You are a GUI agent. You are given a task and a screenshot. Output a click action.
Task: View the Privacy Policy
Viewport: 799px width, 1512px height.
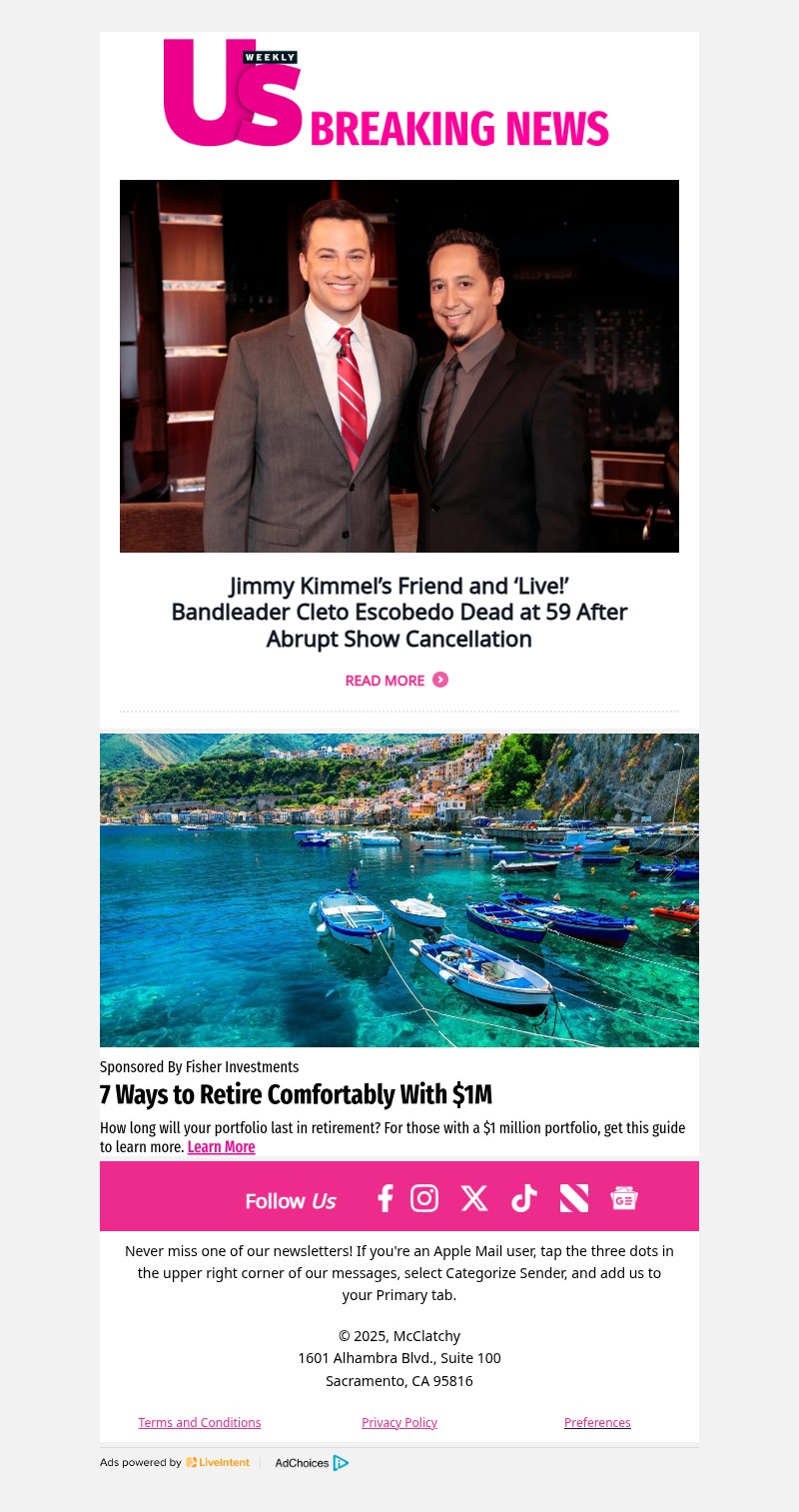[399, 1422]
